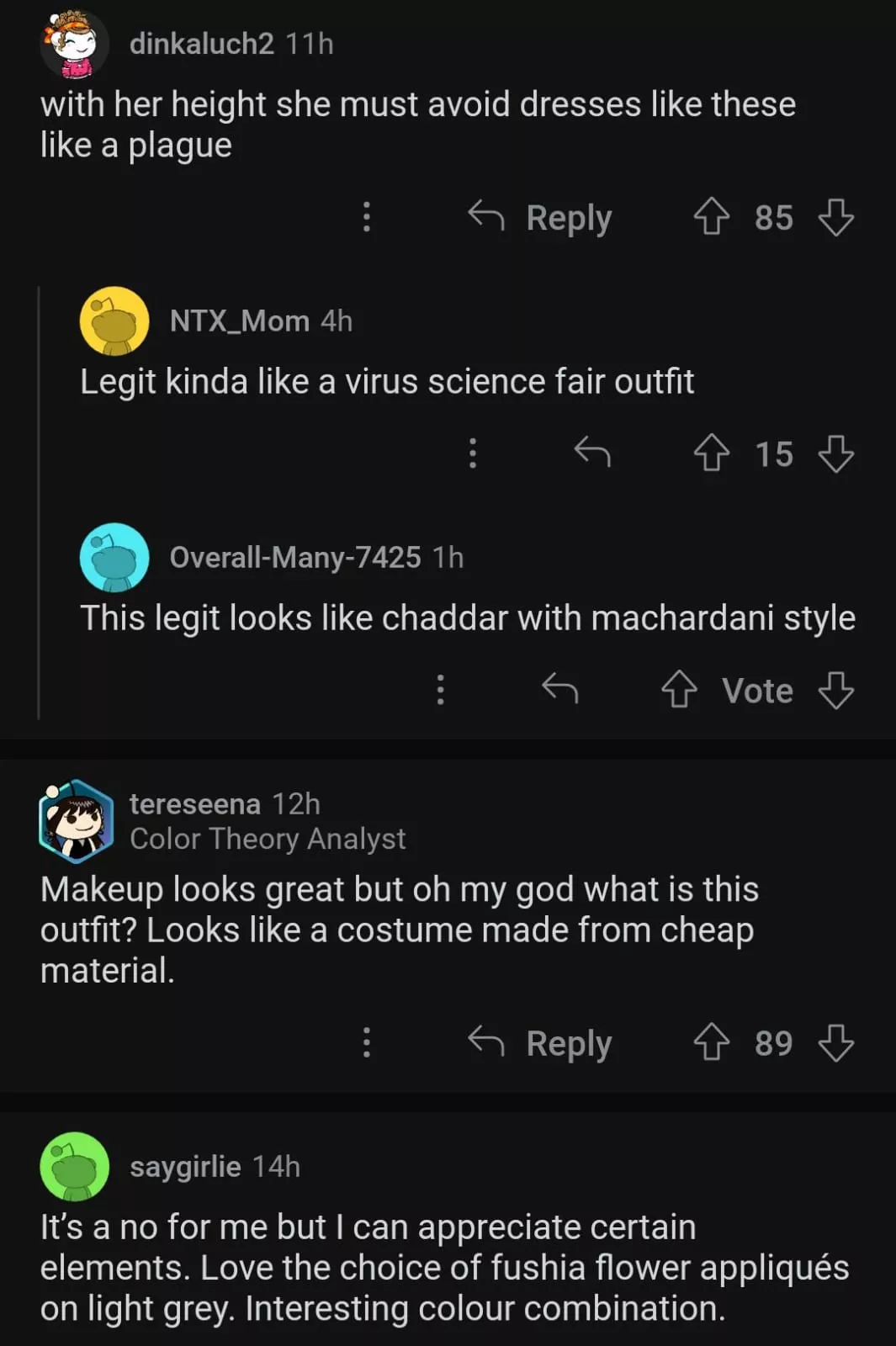Upvote NTX_Mom's comment
The image size is (896, 1346).
click(x=711, y=453)
